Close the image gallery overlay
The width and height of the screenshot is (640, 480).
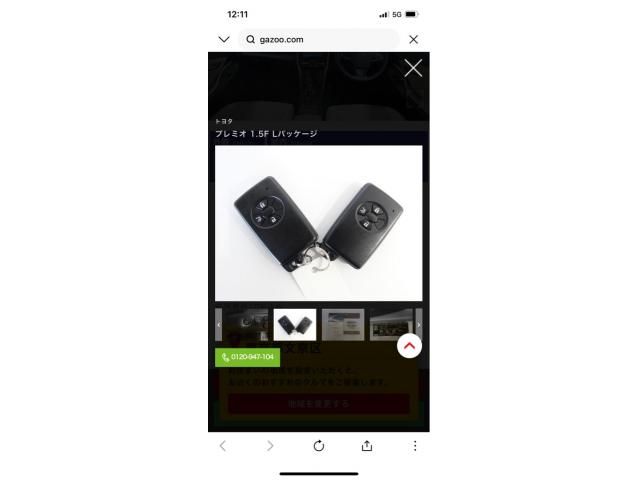click(x=412, y=68)
